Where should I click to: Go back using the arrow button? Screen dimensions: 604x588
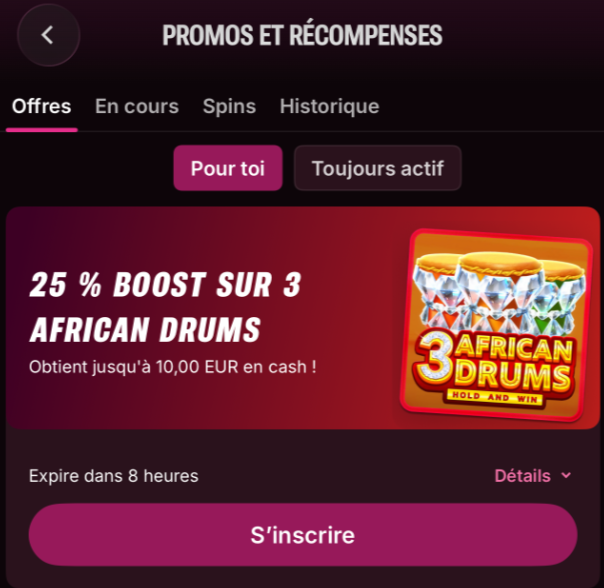pyautogui.click(x=48, y=35)
